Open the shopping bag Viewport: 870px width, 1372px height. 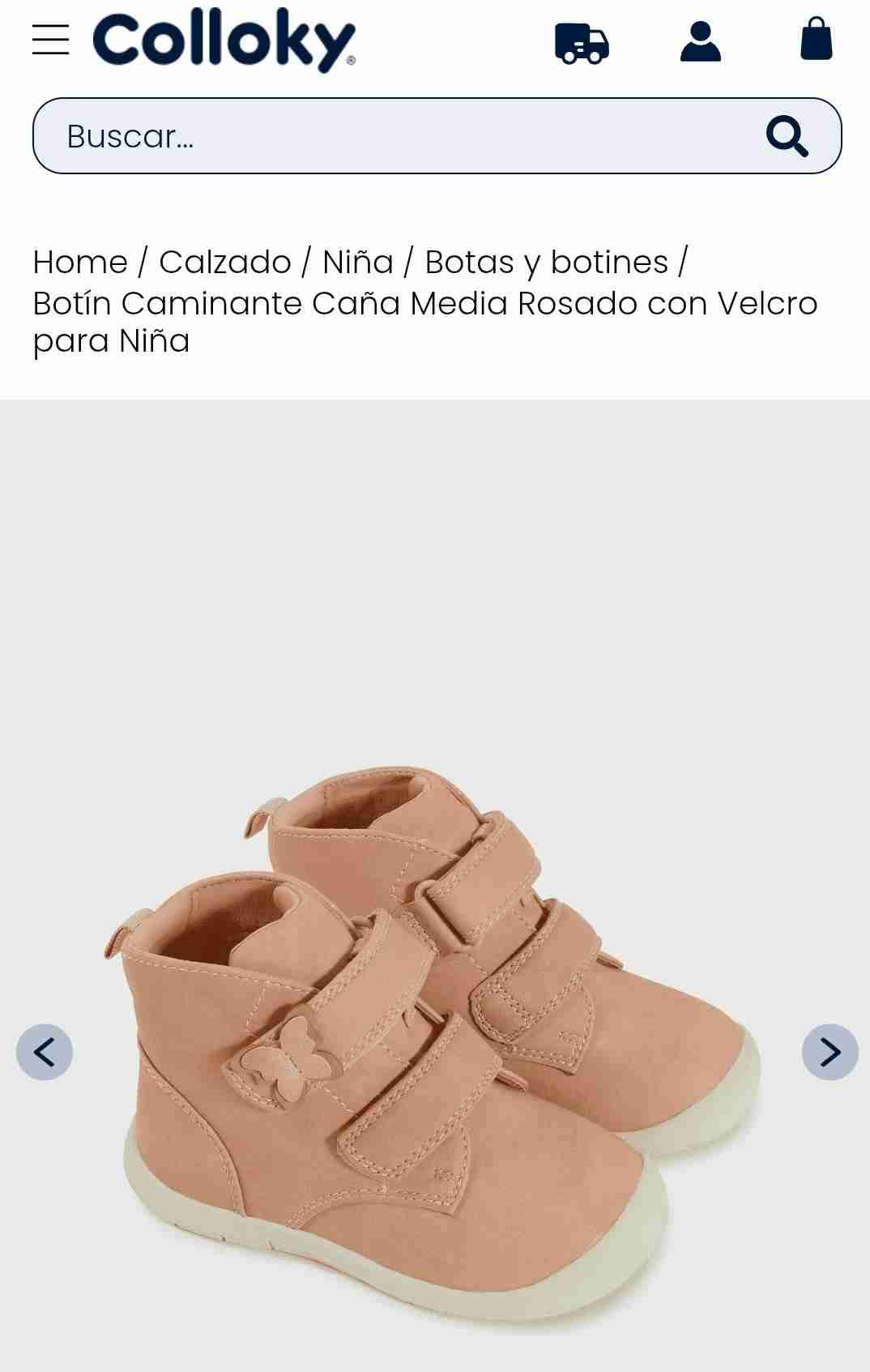tap(816, 40)
